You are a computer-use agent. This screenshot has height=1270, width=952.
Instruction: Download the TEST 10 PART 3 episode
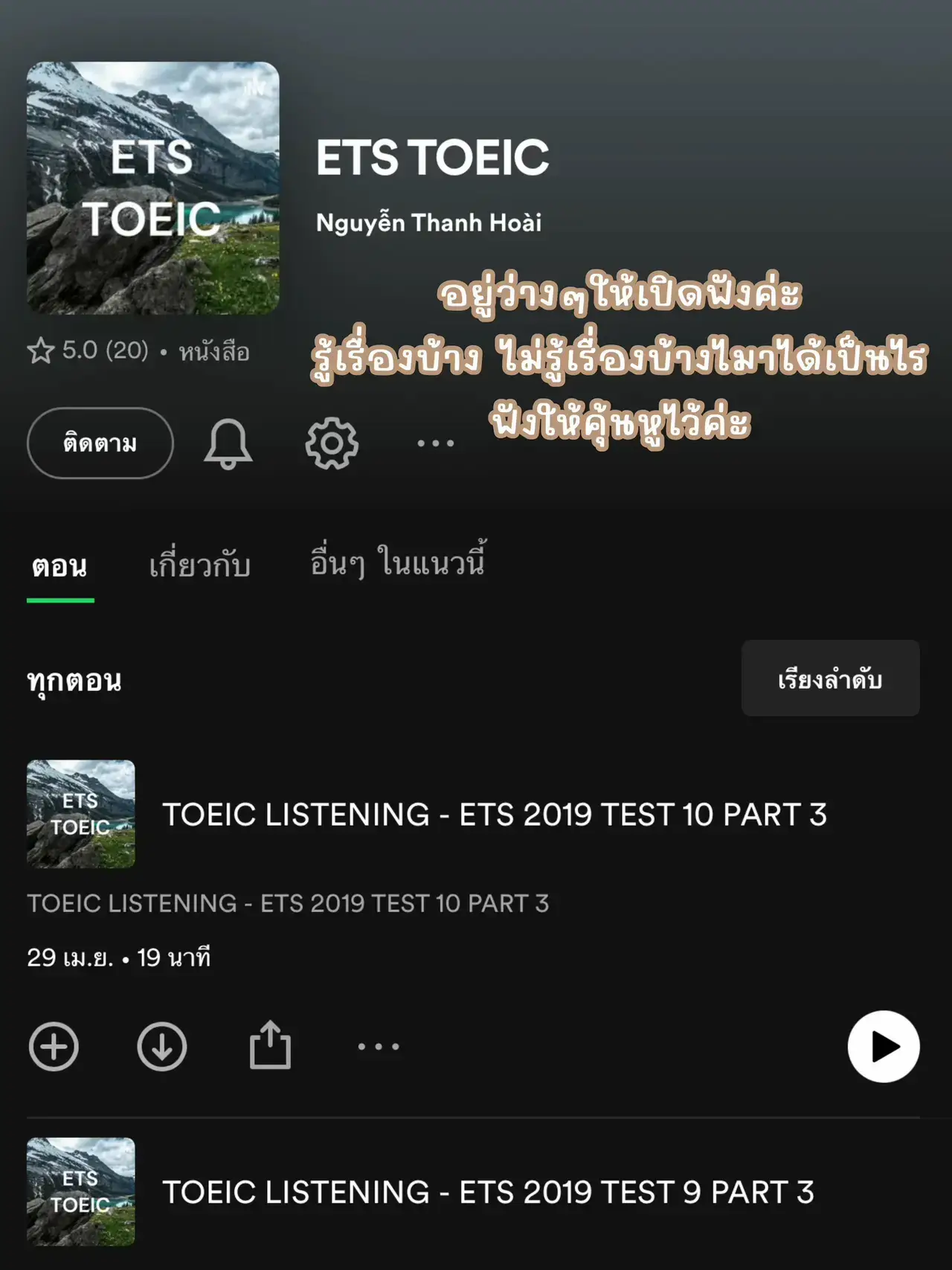coord(161,1045)
